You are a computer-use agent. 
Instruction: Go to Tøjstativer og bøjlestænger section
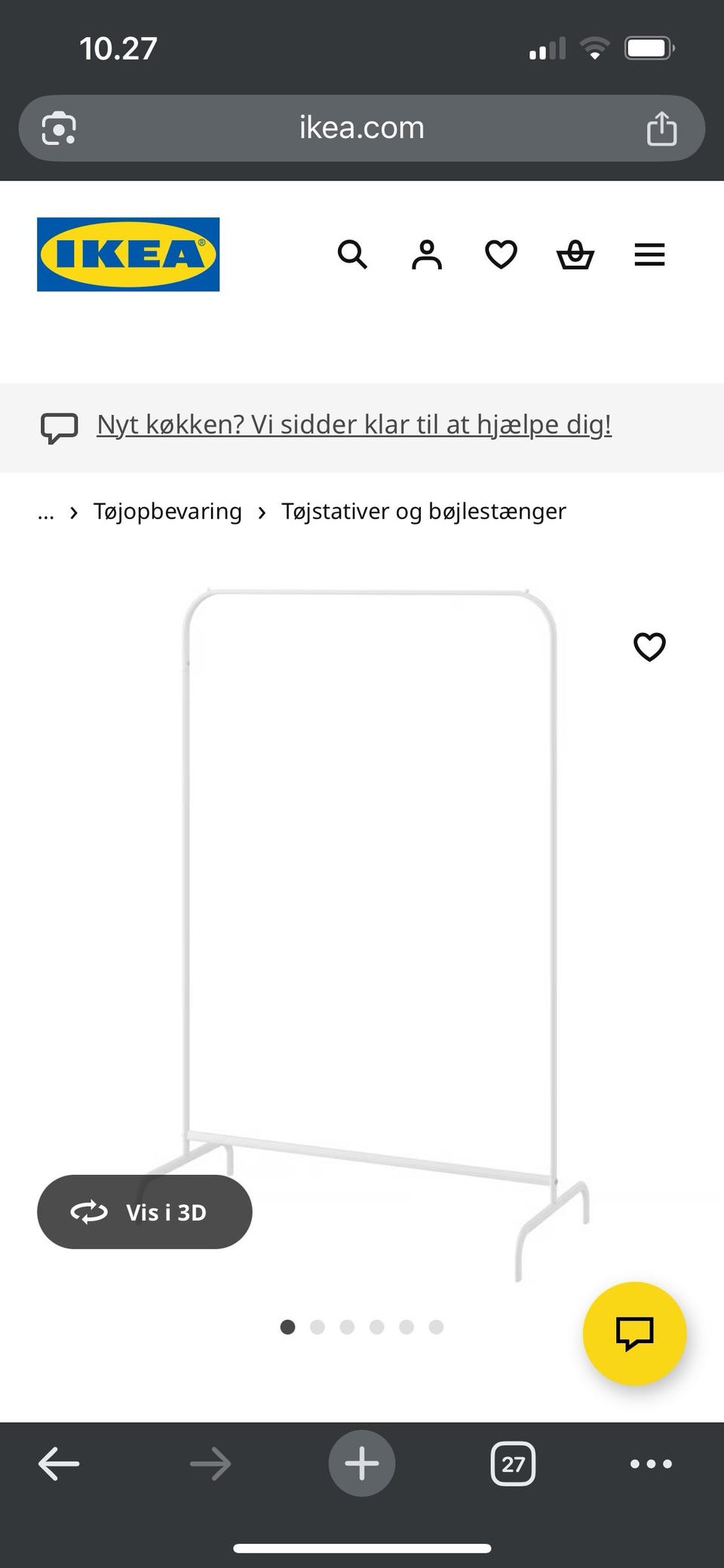(x=423, y=511)
